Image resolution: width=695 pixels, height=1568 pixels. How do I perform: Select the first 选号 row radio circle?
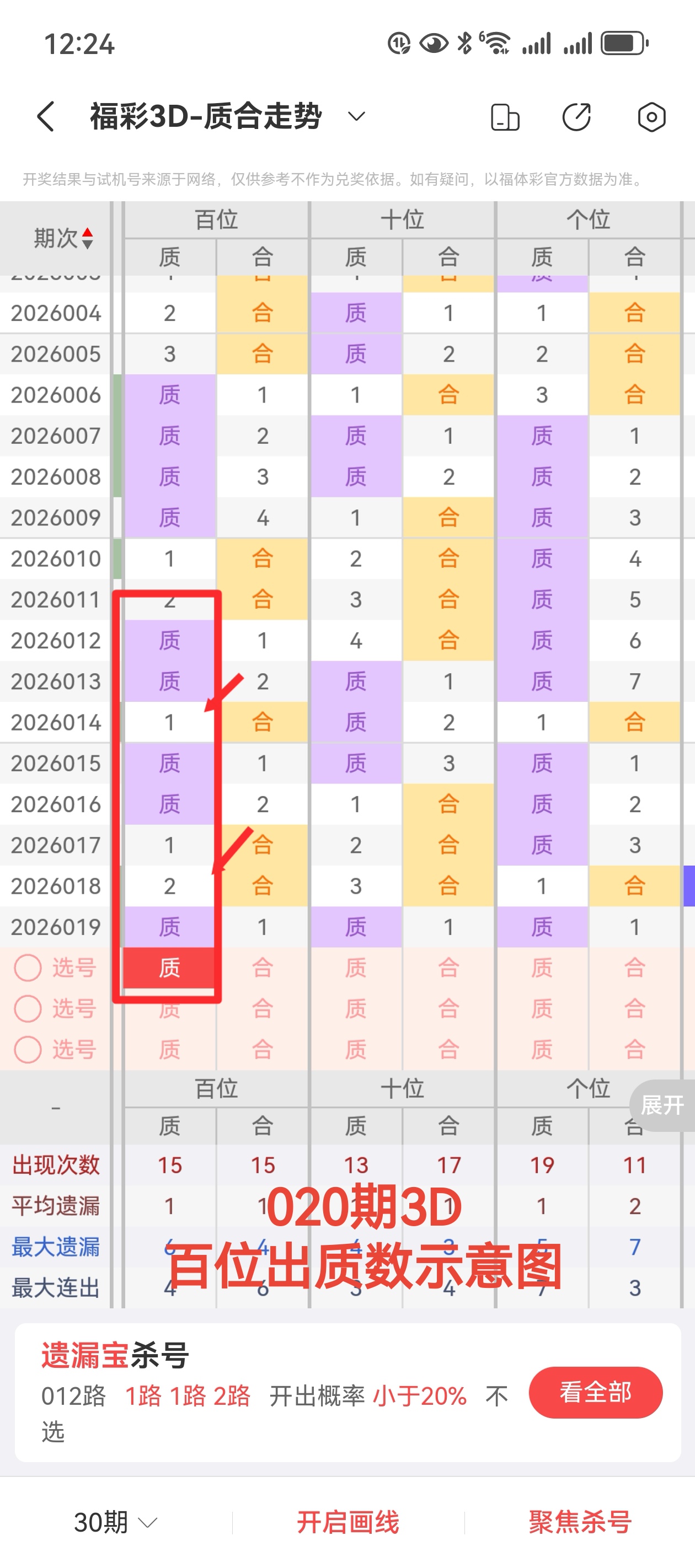click(x=28, y=968)
